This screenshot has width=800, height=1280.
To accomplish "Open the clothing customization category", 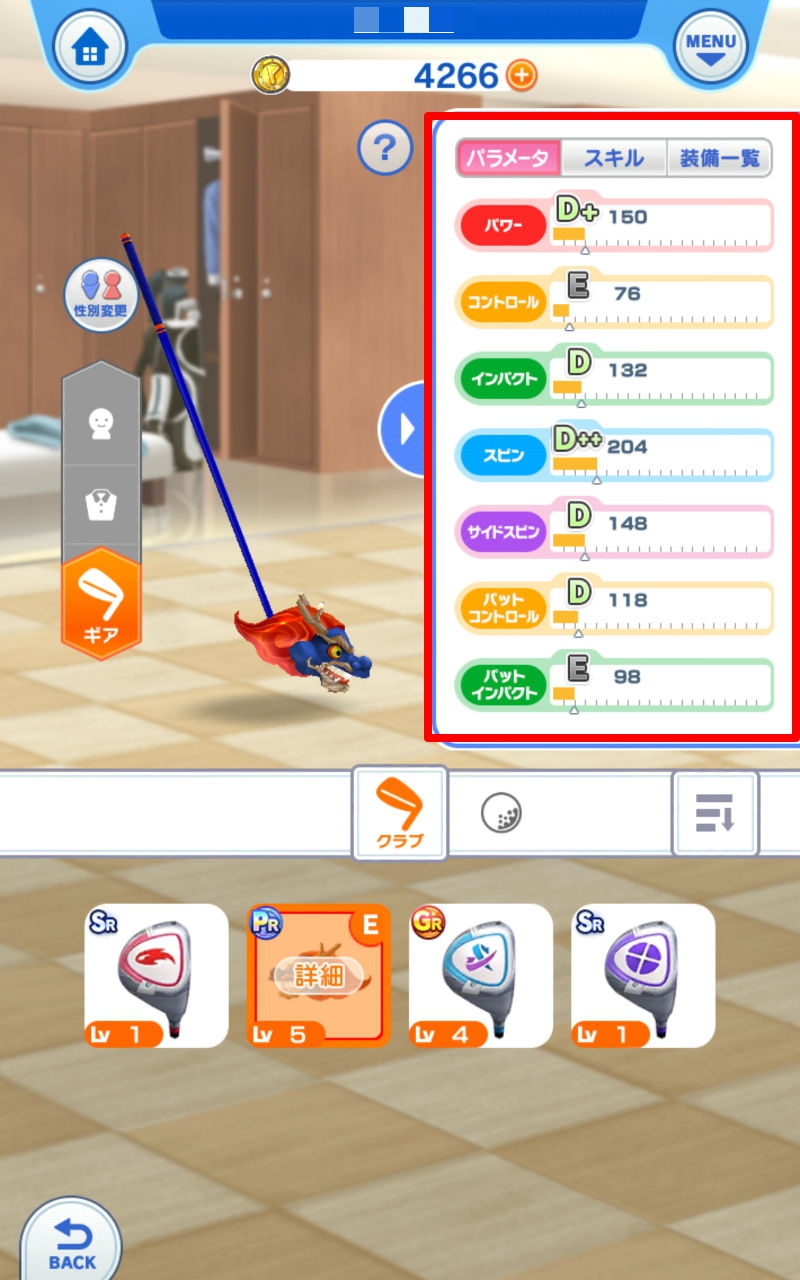I will tap(101, 505).
